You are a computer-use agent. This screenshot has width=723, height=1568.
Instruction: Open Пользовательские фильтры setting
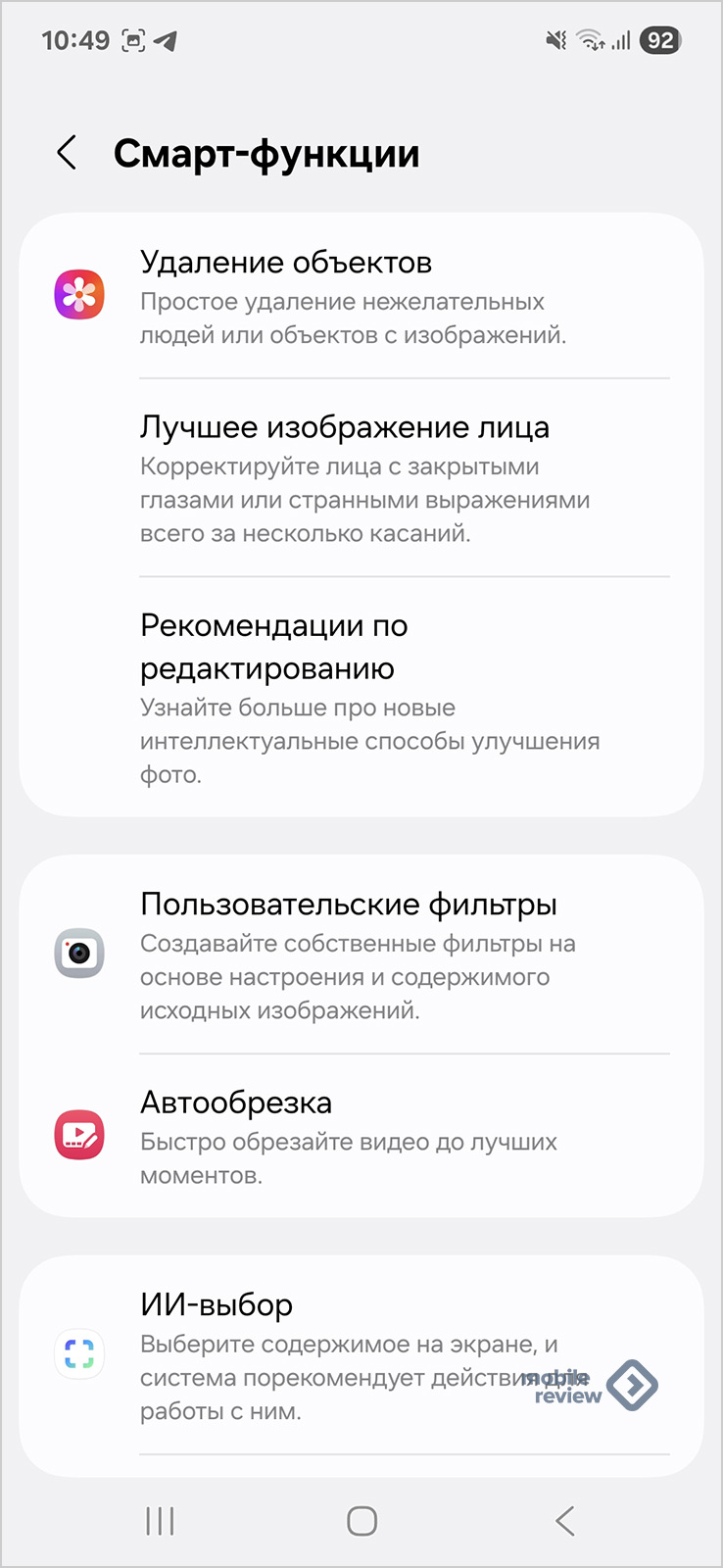[x=362, y=955]
